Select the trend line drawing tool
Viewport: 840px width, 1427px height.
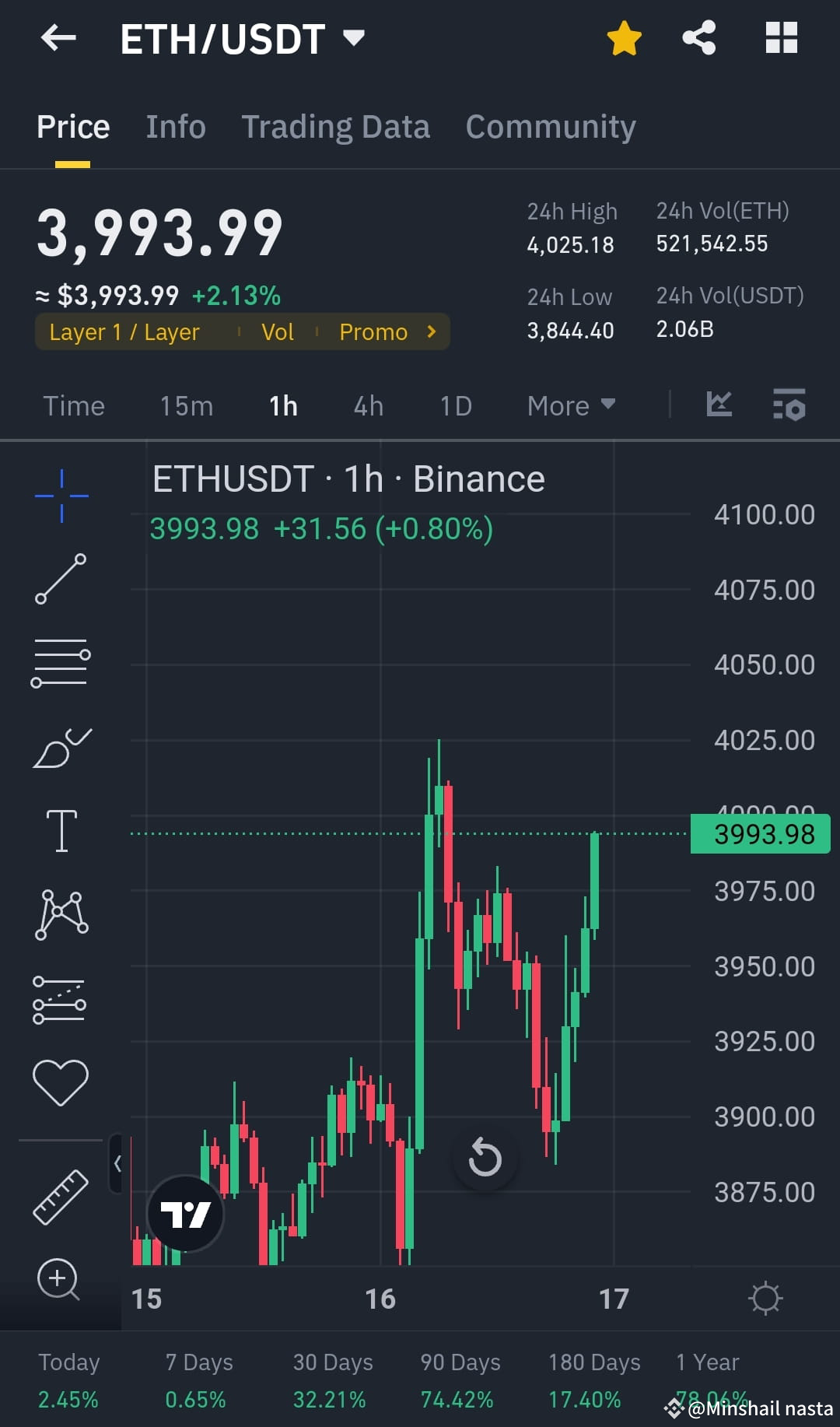(x=61, y=580)
